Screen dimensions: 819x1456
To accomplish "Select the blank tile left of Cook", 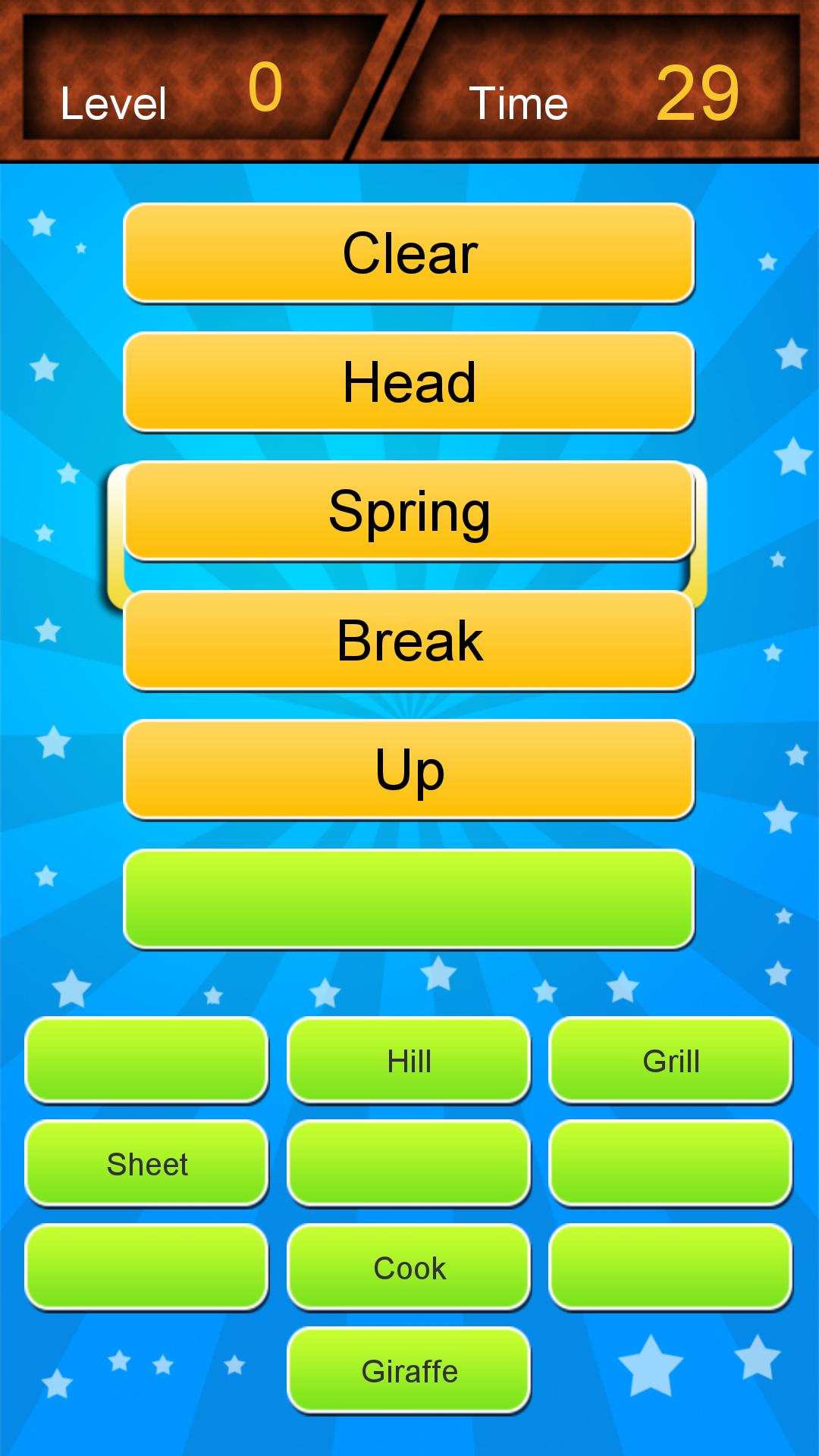I will click(146, 1266).
